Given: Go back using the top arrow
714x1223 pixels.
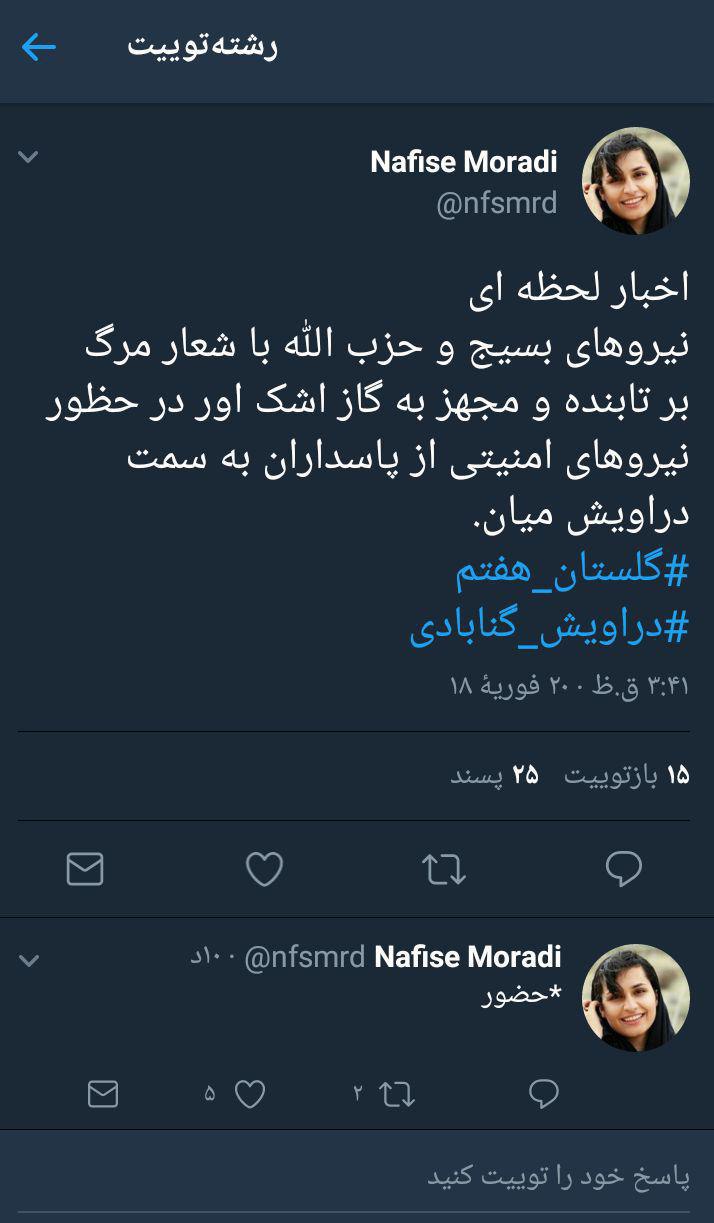Looking at the screenshot, I should (38, 47).
